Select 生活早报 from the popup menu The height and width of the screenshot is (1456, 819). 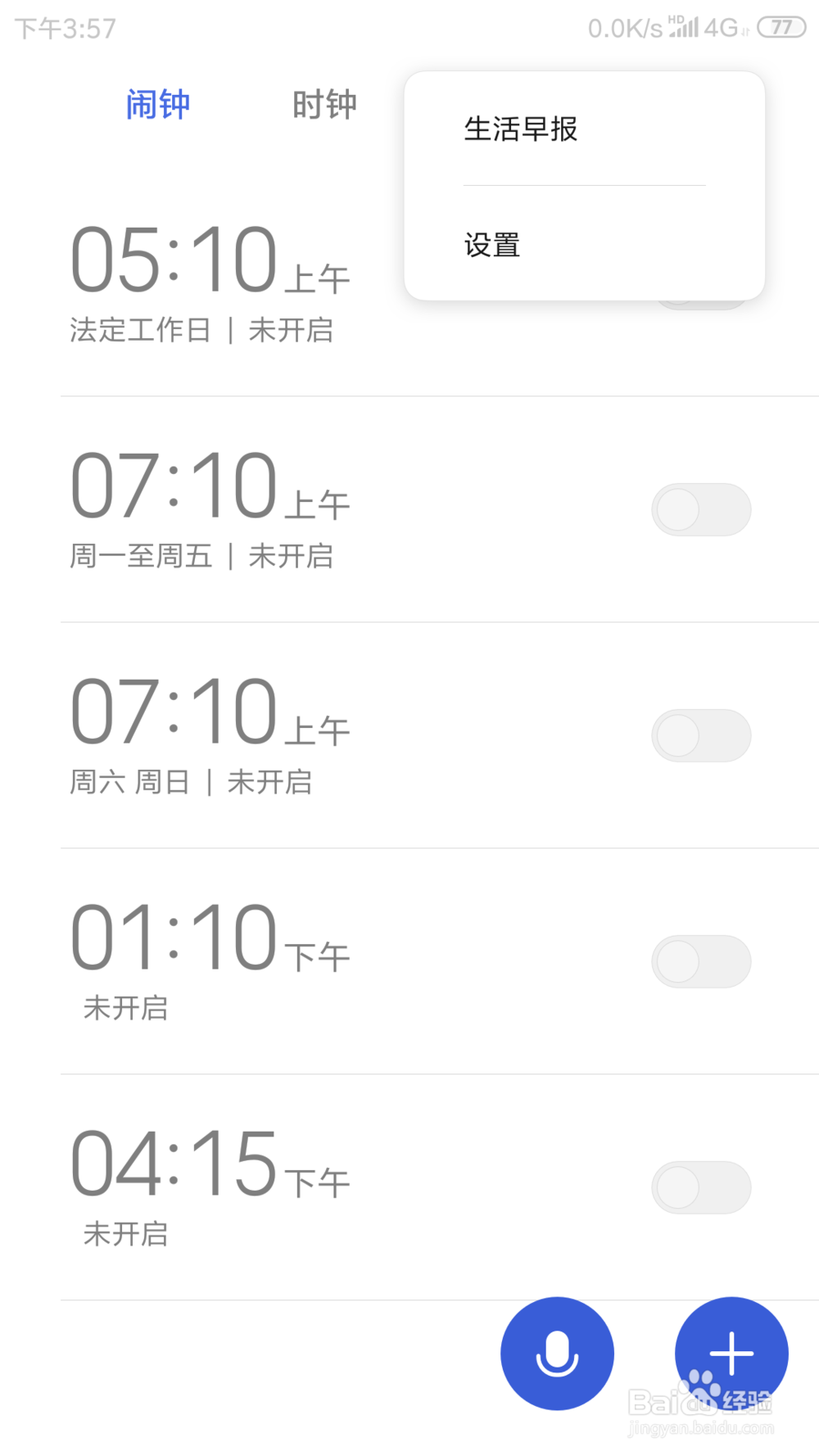520,129
